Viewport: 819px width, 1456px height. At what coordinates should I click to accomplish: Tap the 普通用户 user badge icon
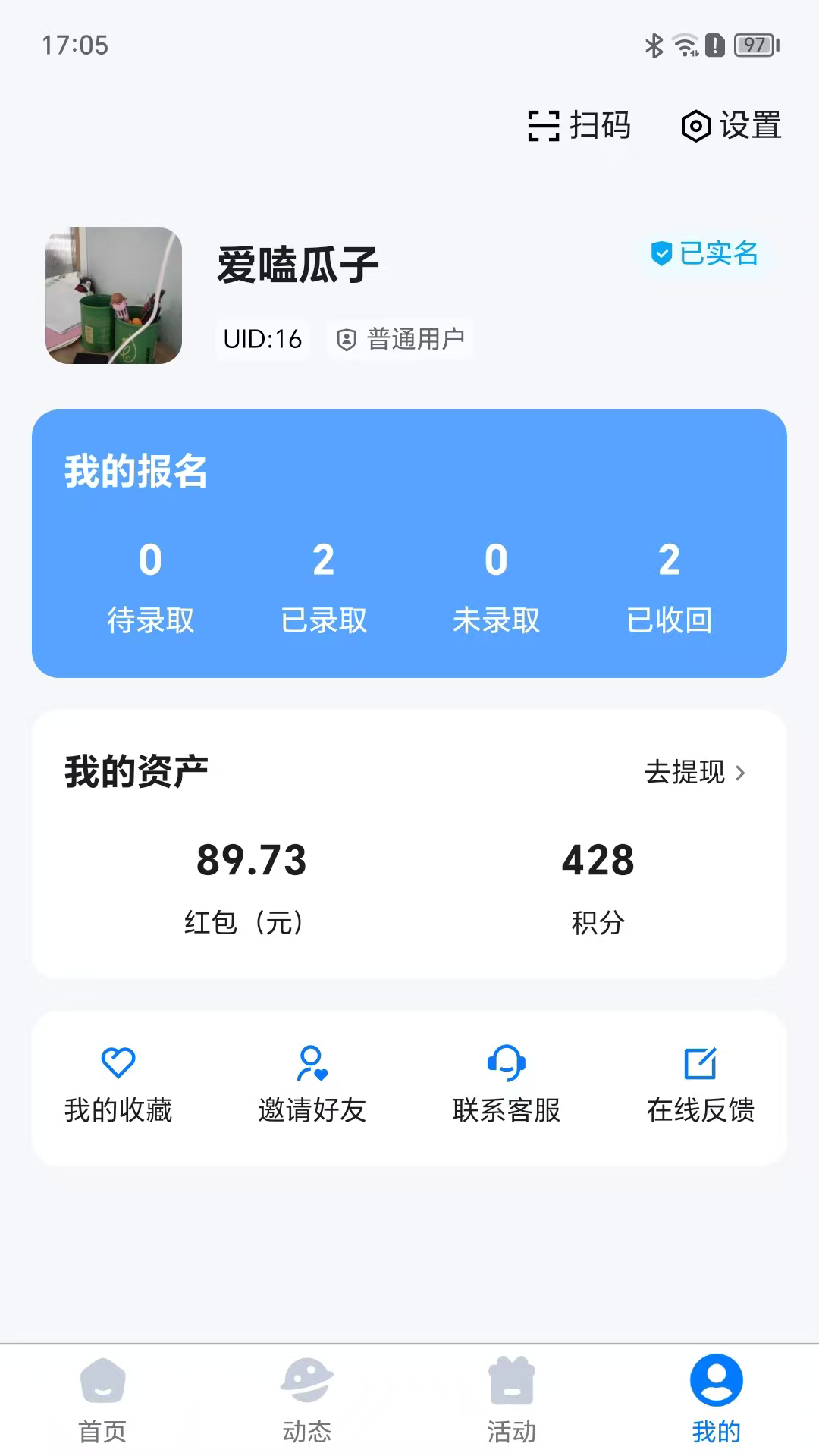tap(347, 340)
